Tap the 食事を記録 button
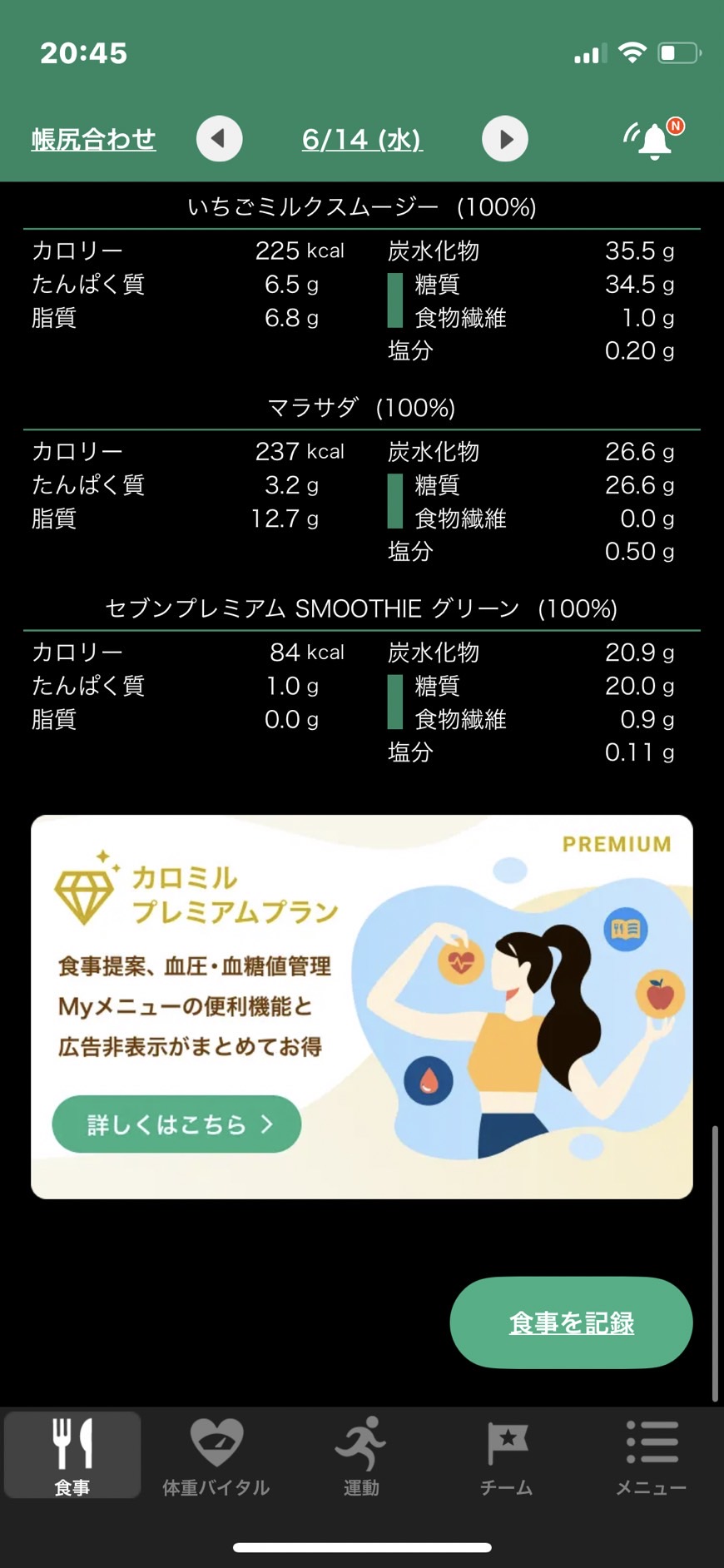Image resolution: width=724 pixels, height=1568 pixels. pos(571,1322)
